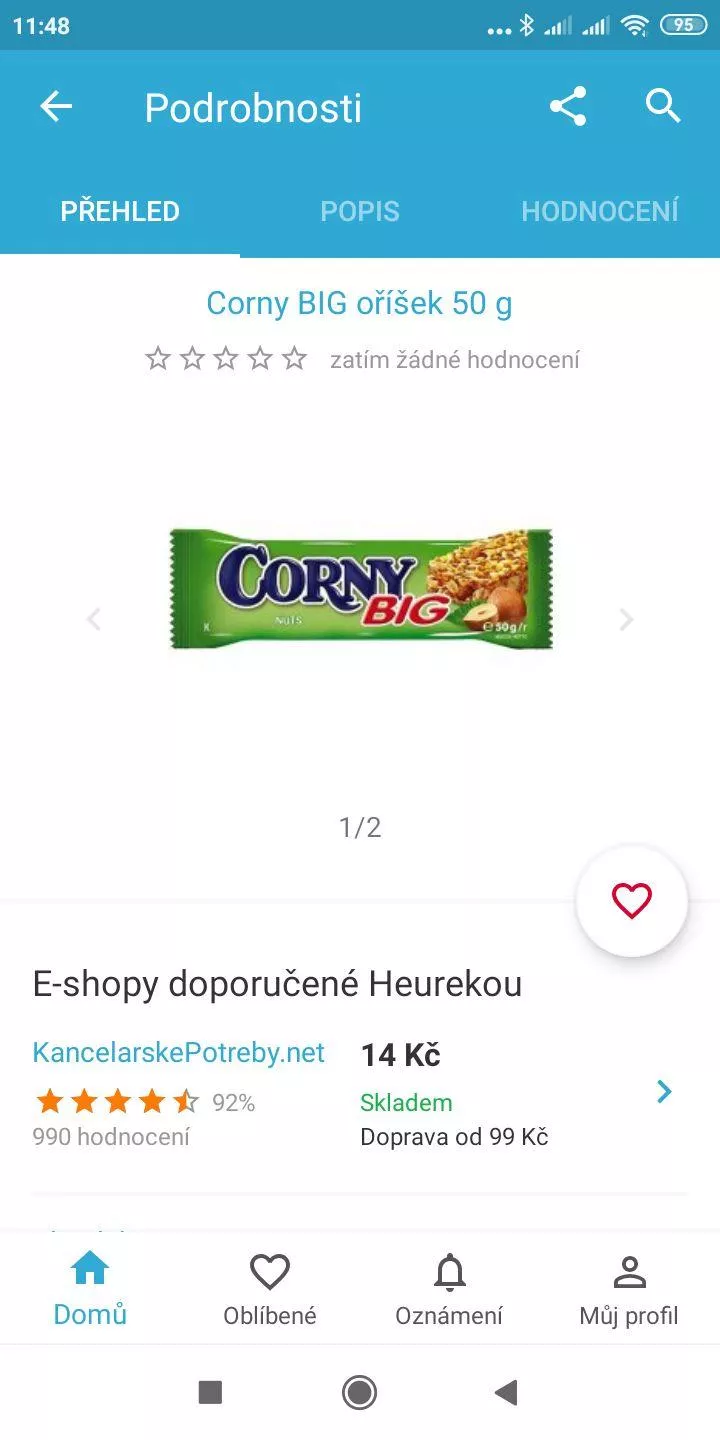The image size is (720, 1440).
Task: Switch to the POPIS tab
Action: (x=360, y=211)
